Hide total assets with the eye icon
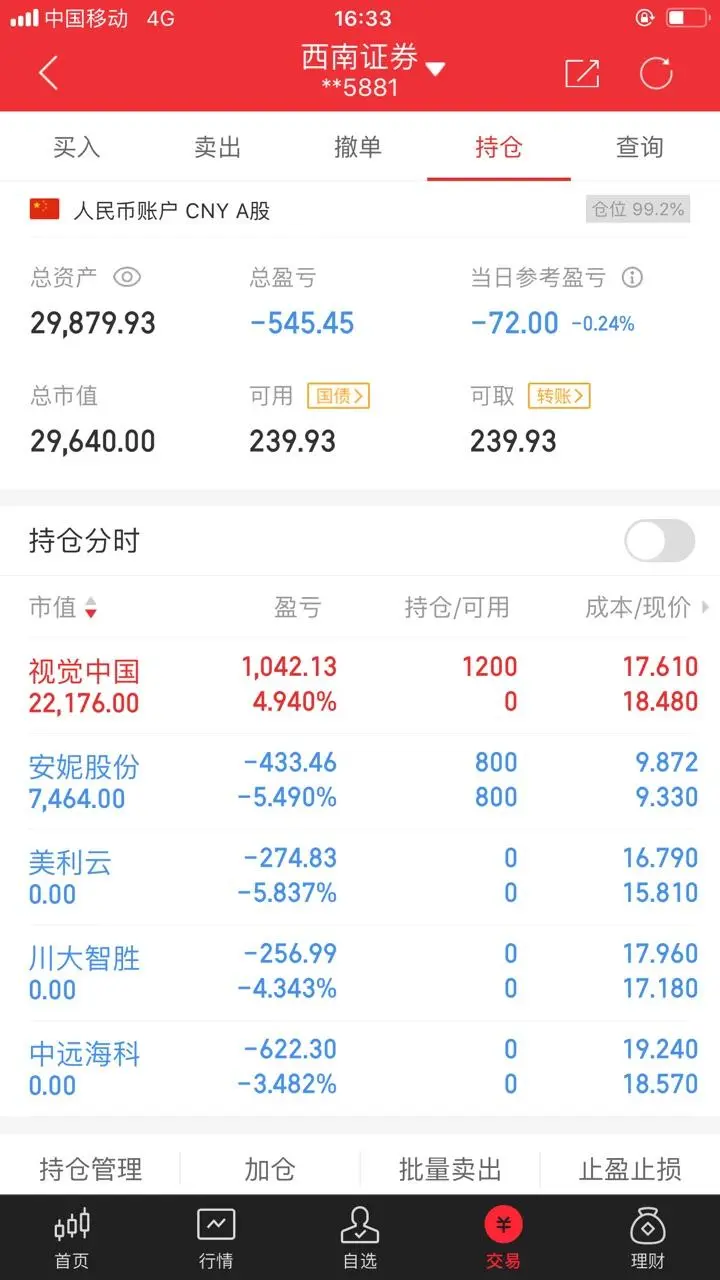Screen dimensions: 720x1280 (x=127, y=277)
